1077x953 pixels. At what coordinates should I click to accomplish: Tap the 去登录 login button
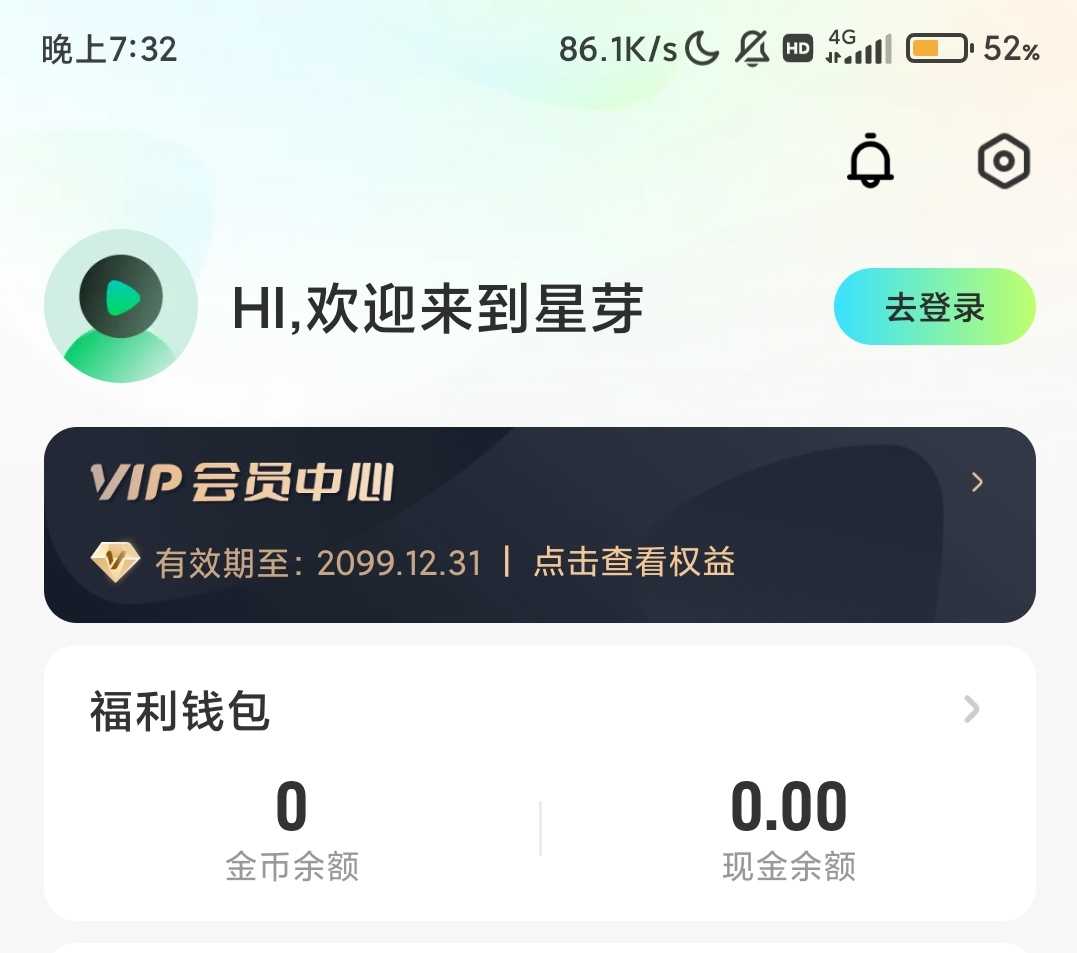(x=934, y=307)
